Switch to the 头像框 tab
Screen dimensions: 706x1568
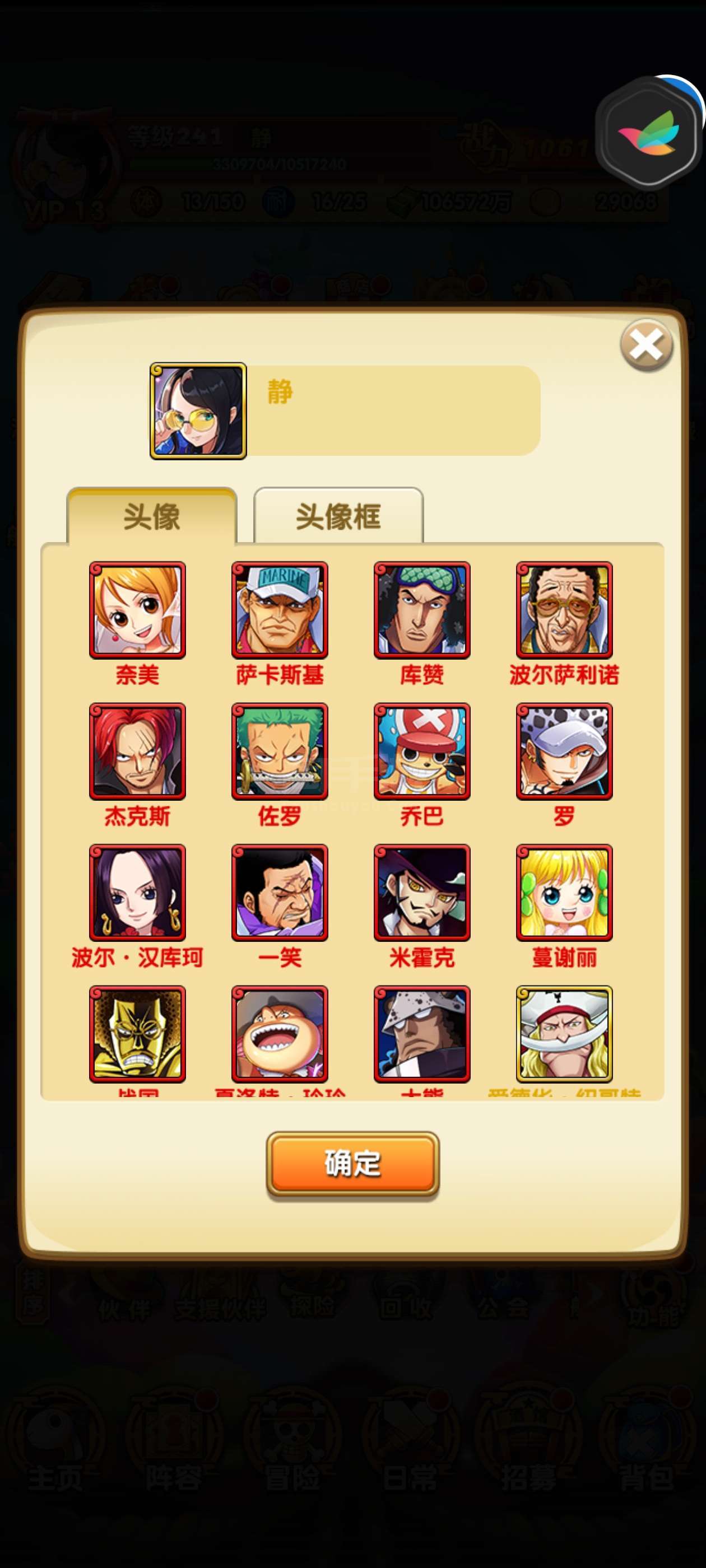tap(338, 516)
